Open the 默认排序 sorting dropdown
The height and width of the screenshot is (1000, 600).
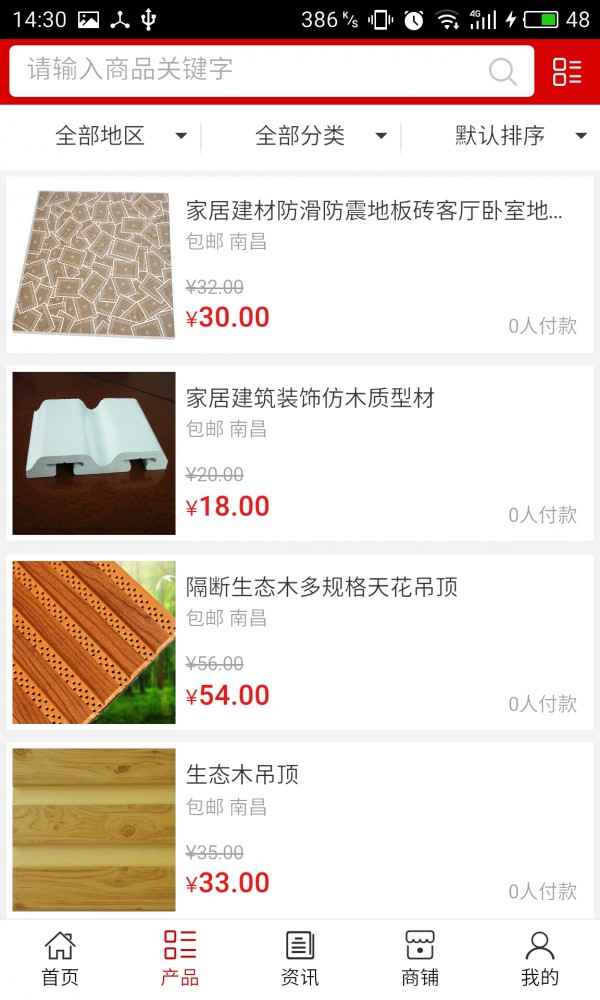click(520, 136)
